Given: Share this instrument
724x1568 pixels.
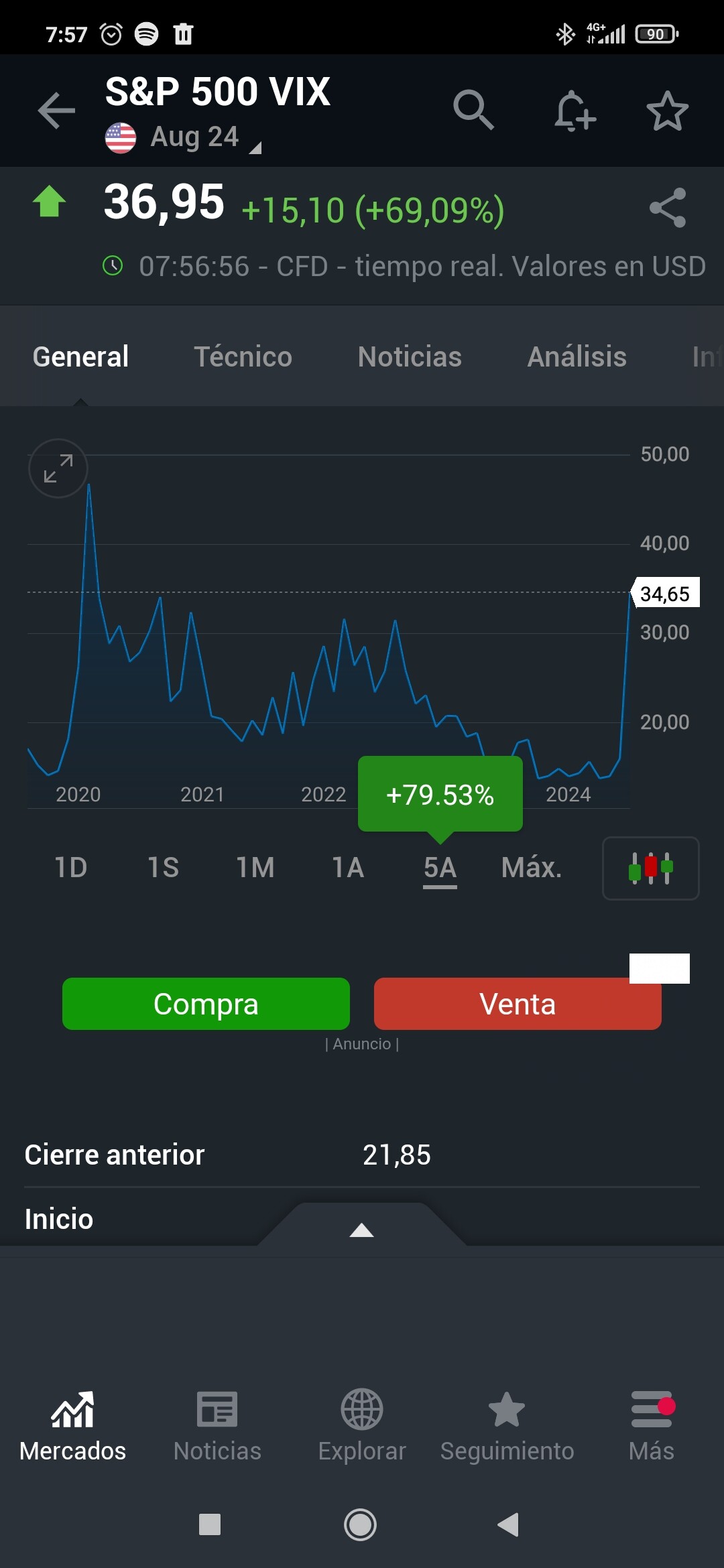Looking at the screenshot, I should pyautogui.click(x=668, y=208).
